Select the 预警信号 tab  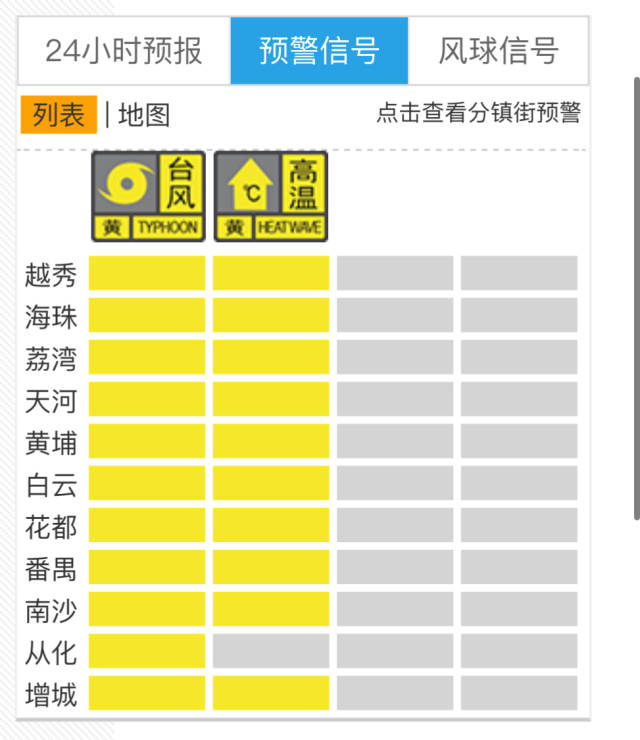[319, 50]
